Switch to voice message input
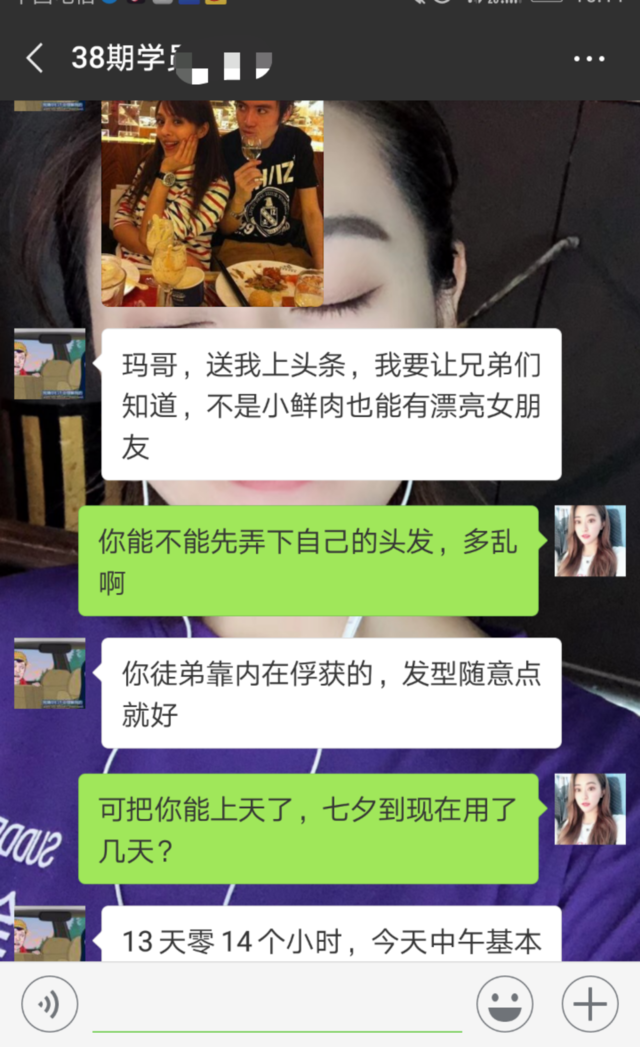Screen dimensions: 640x1047 pyautogui.click(x=50, y=1003)
